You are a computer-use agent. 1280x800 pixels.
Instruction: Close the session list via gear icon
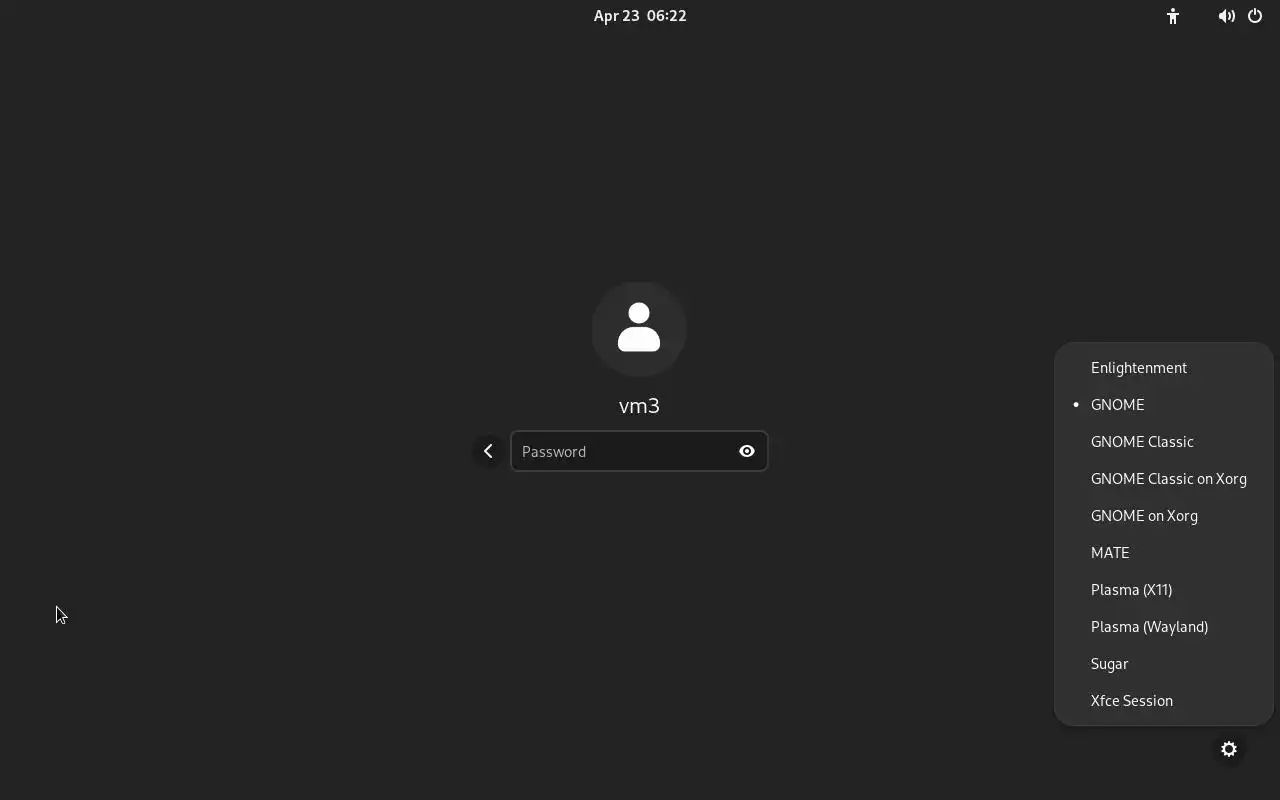click(1229, 749)
